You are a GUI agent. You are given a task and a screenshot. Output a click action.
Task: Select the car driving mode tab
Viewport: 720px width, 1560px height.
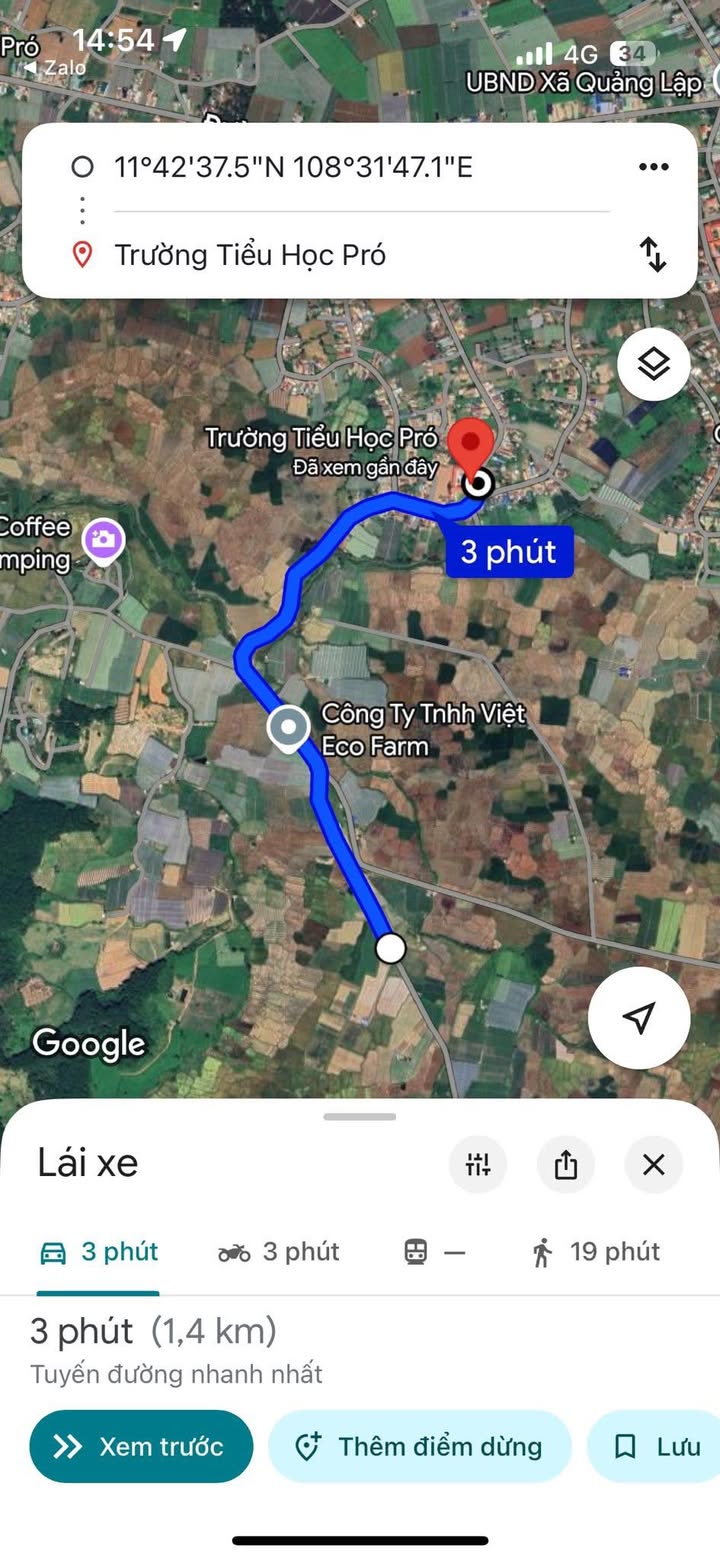point(98,1252)
